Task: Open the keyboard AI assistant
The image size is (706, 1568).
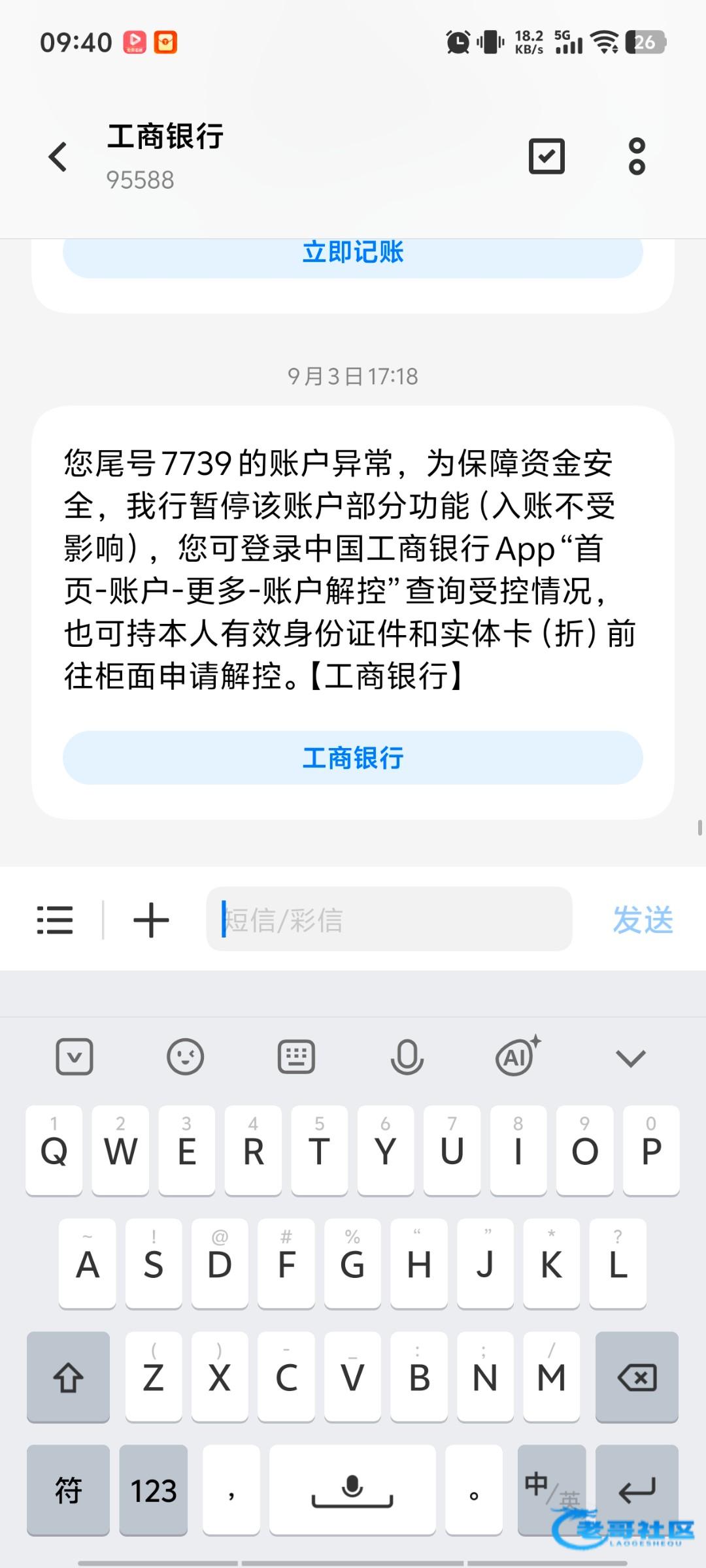Action: point(518,1056)
